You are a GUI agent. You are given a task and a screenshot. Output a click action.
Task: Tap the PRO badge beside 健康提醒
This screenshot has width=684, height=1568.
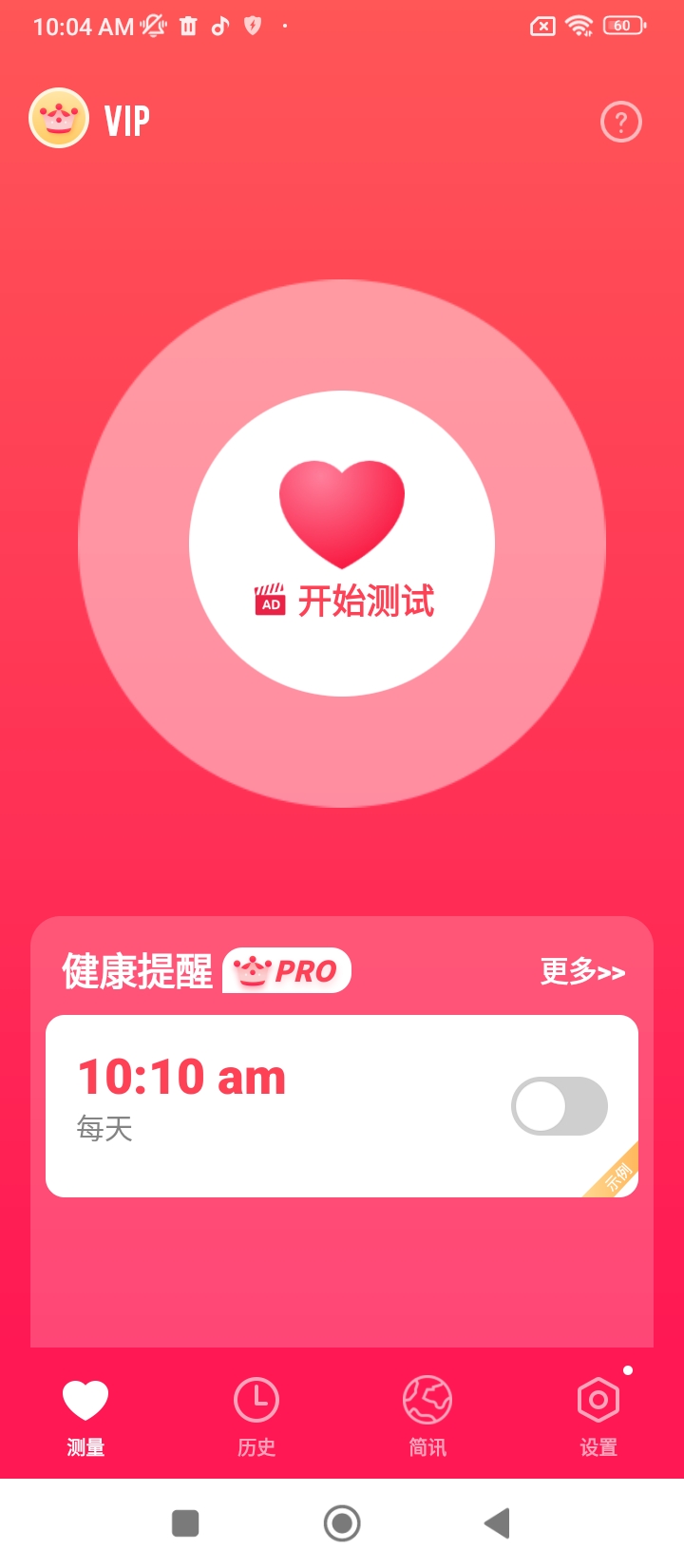coord(287,971)
